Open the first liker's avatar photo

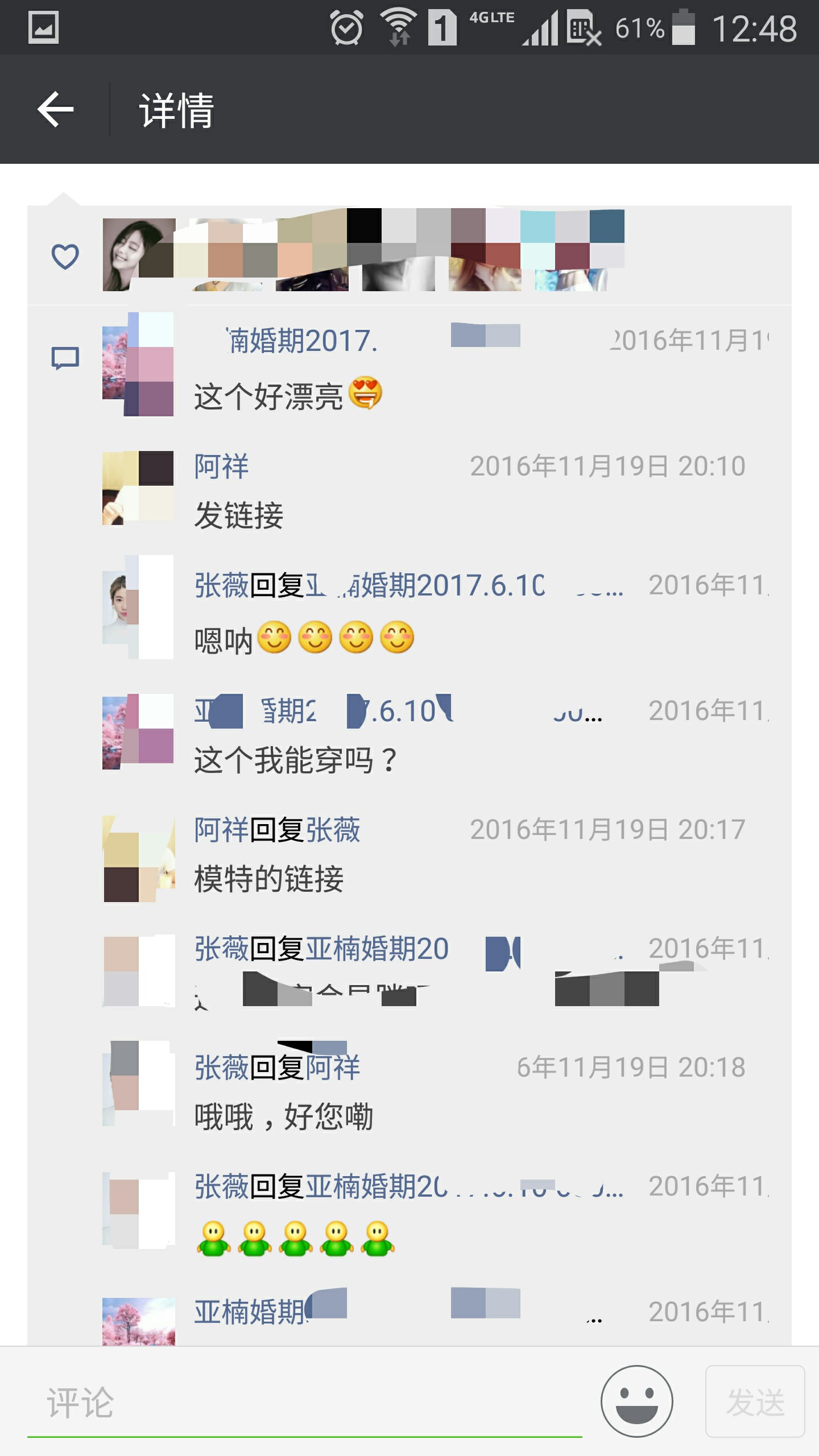[x=139, y=255]
